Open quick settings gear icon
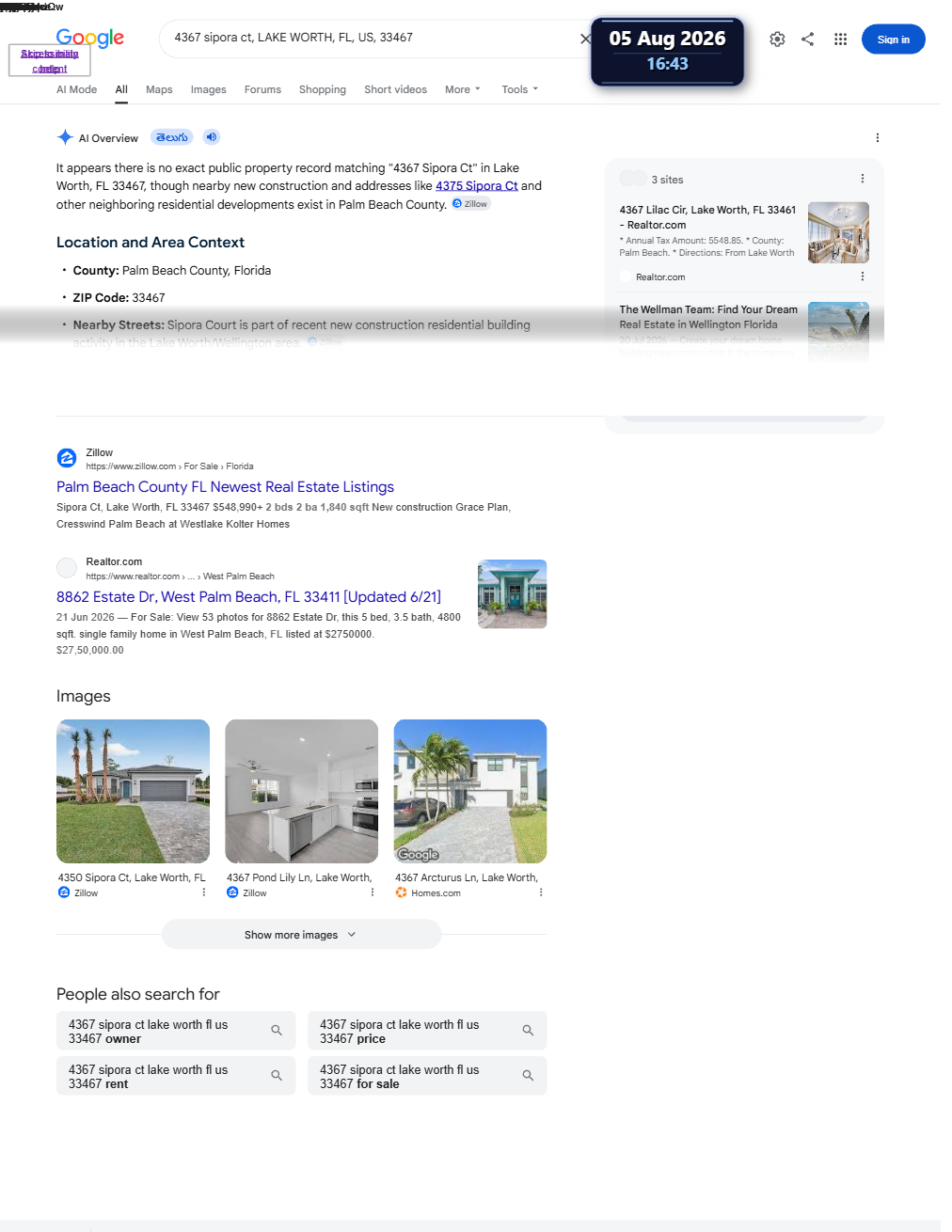Image resolution: width=952 pixels, height=1232 pixels. [x=777, y=39]
